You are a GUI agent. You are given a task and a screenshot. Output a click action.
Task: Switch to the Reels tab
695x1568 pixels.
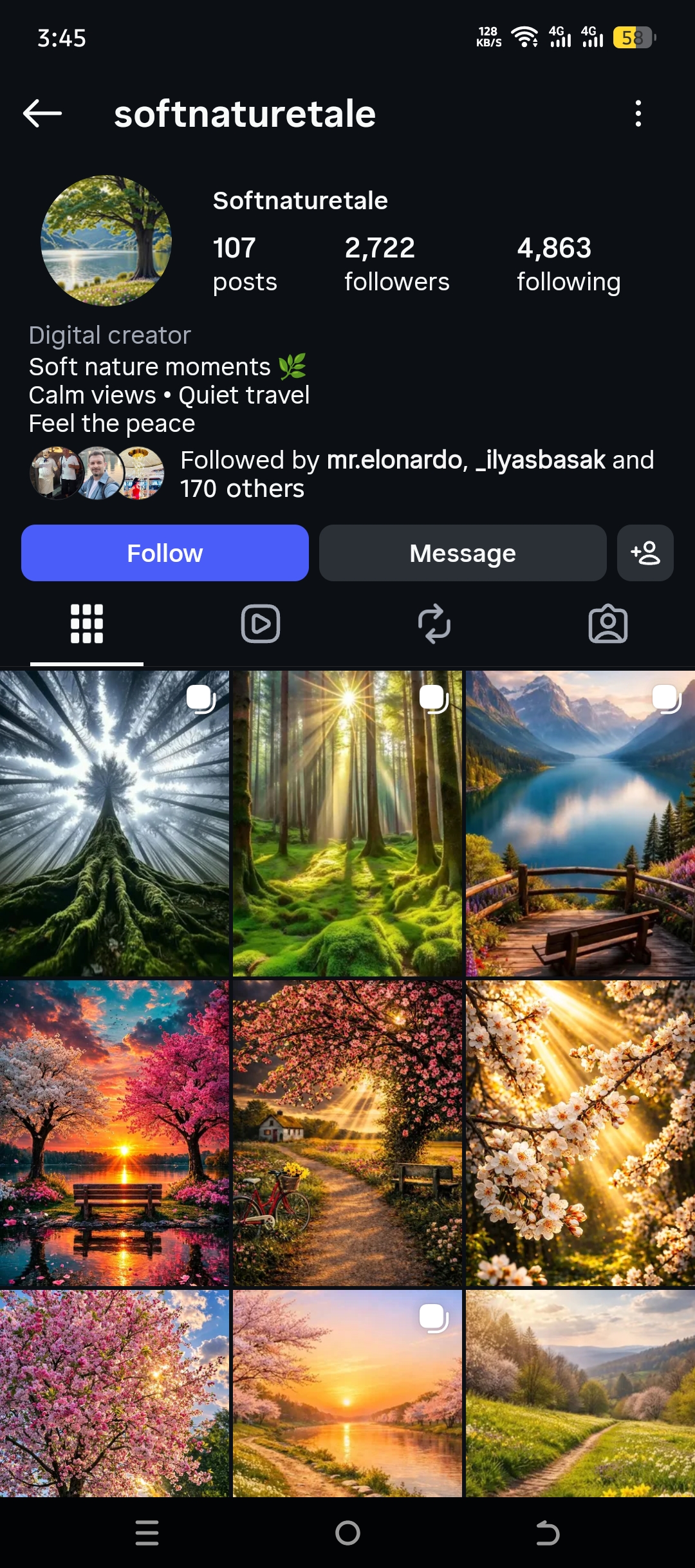click(261, 624)
